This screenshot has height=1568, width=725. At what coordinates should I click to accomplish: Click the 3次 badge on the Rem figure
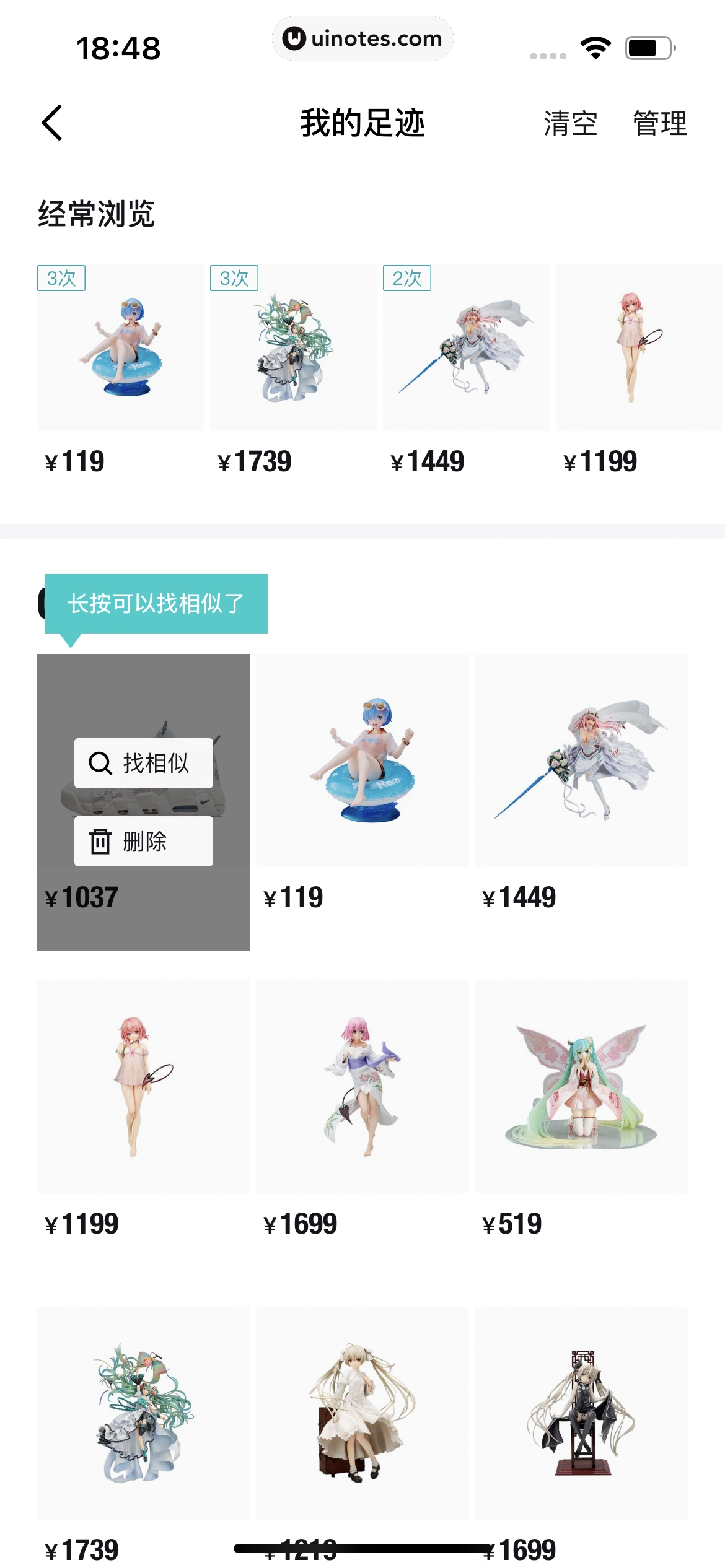(x=61, y=279)
